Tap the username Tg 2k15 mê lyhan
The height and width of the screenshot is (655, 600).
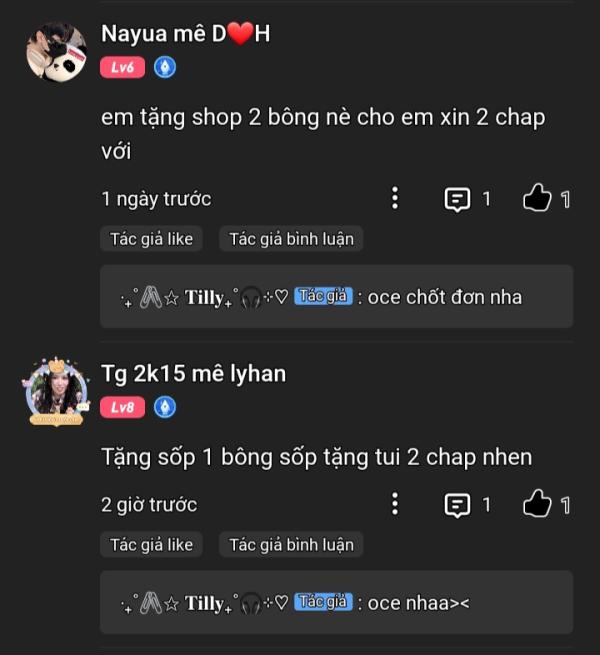click(194, 374)
